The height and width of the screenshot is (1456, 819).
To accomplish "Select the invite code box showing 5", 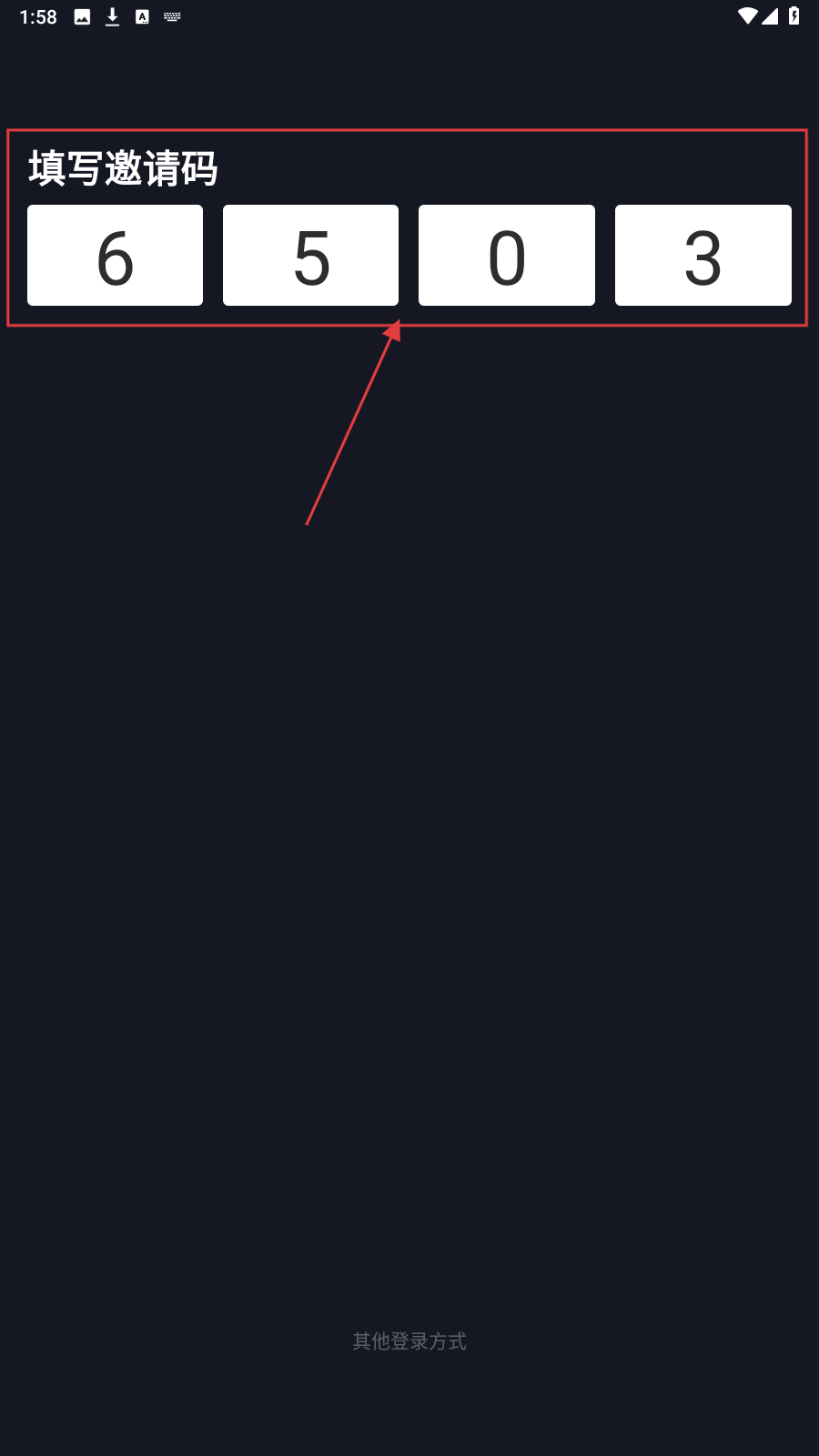I will (x=310, y=256).
